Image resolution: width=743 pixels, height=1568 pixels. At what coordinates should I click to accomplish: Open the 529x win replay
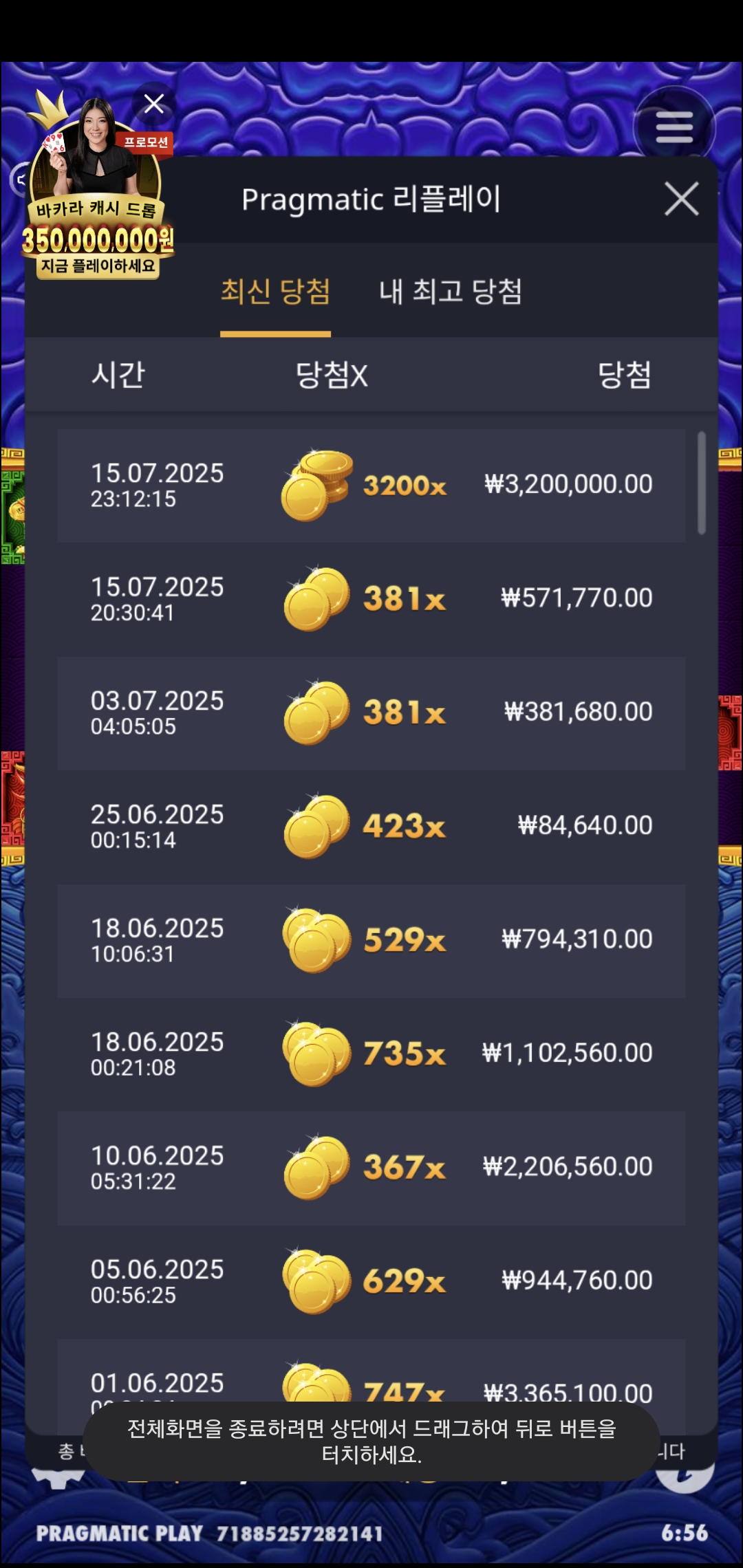point(371,940)
